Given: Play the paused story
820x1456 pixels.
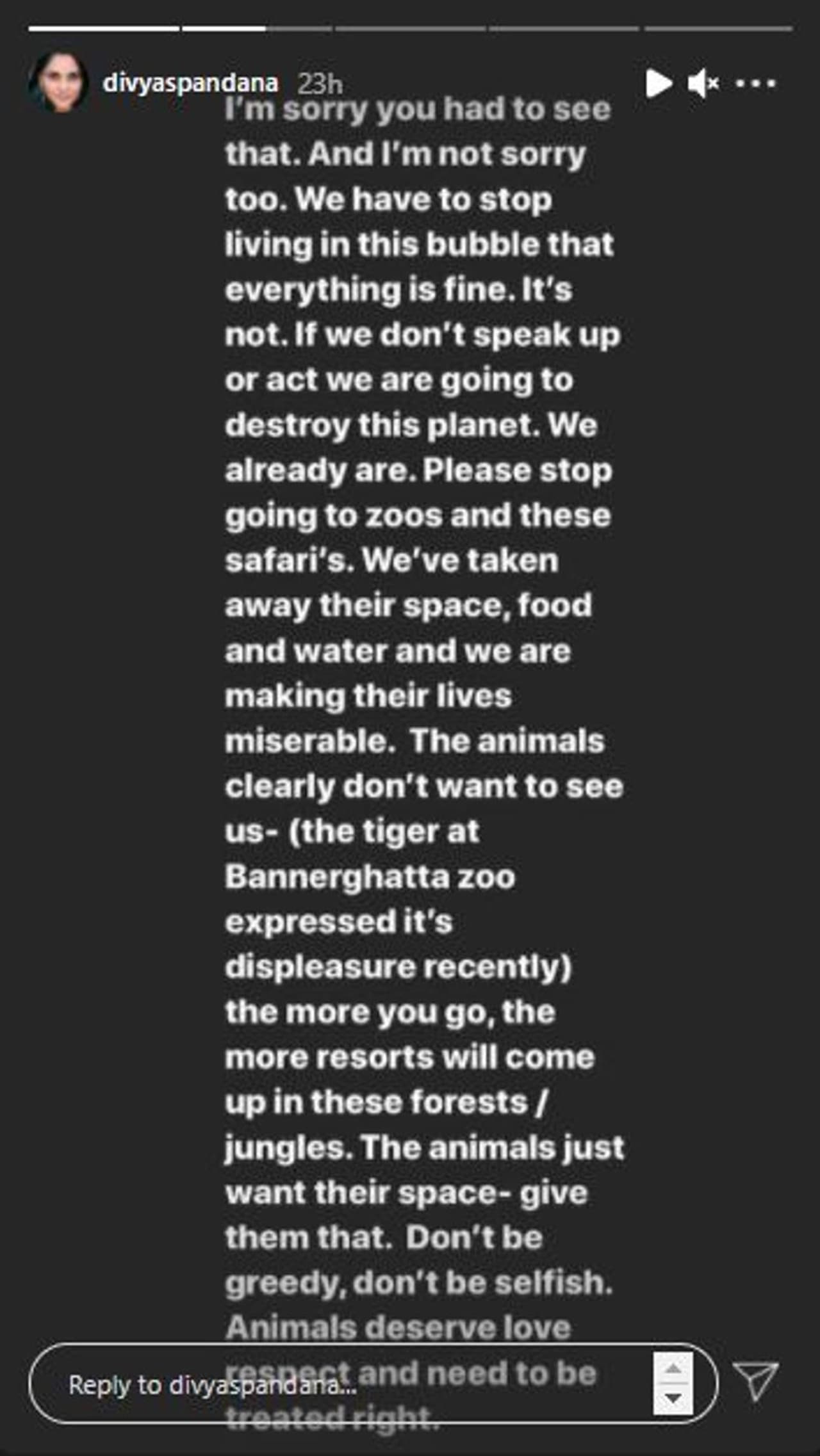Looking at the screenshot, I should point(658,83).
